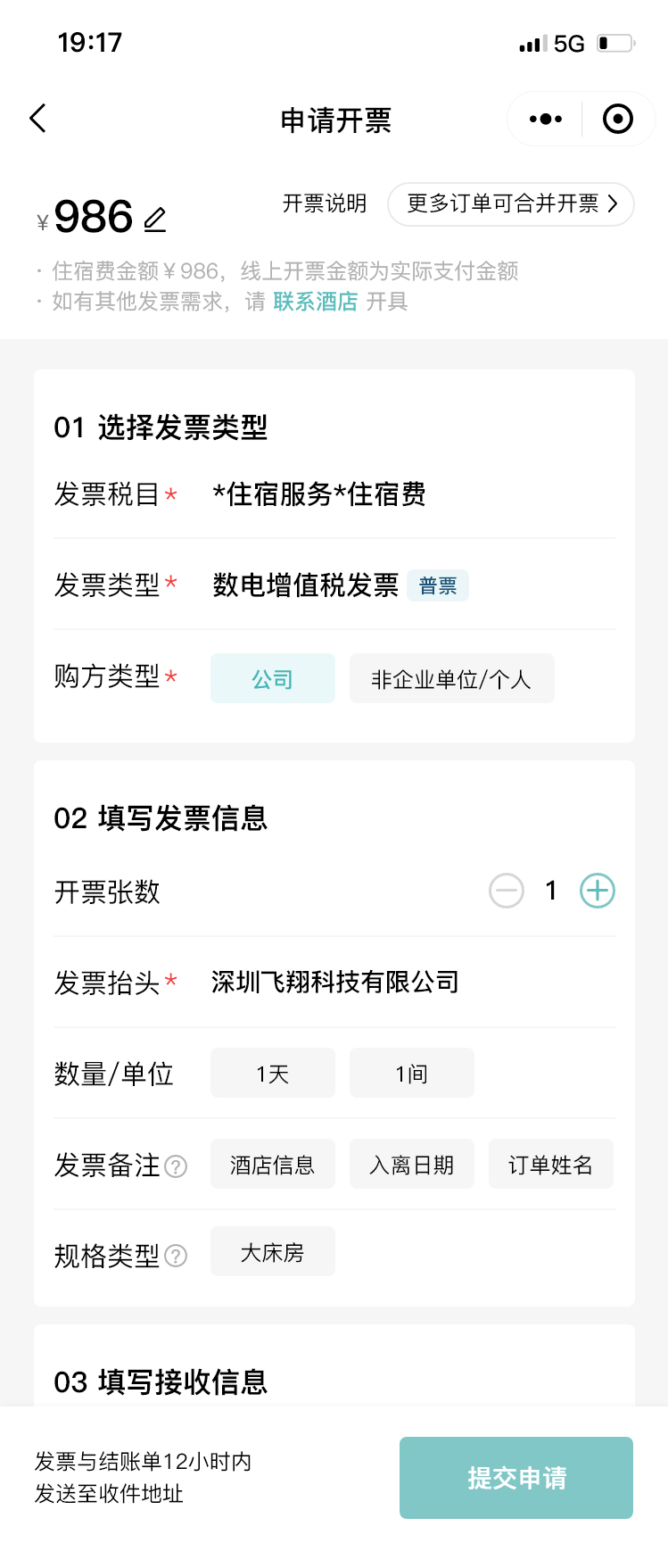Submit the application with 提交申请

point(515,1477)
